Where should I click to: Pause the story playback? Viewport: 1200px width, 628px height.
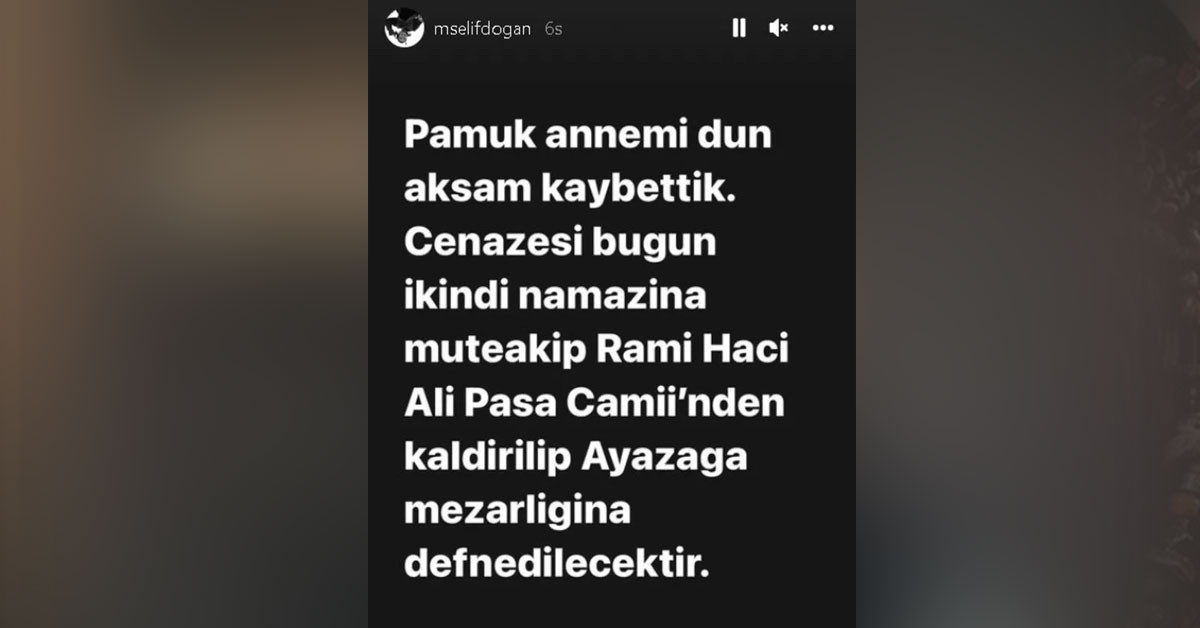738,28
